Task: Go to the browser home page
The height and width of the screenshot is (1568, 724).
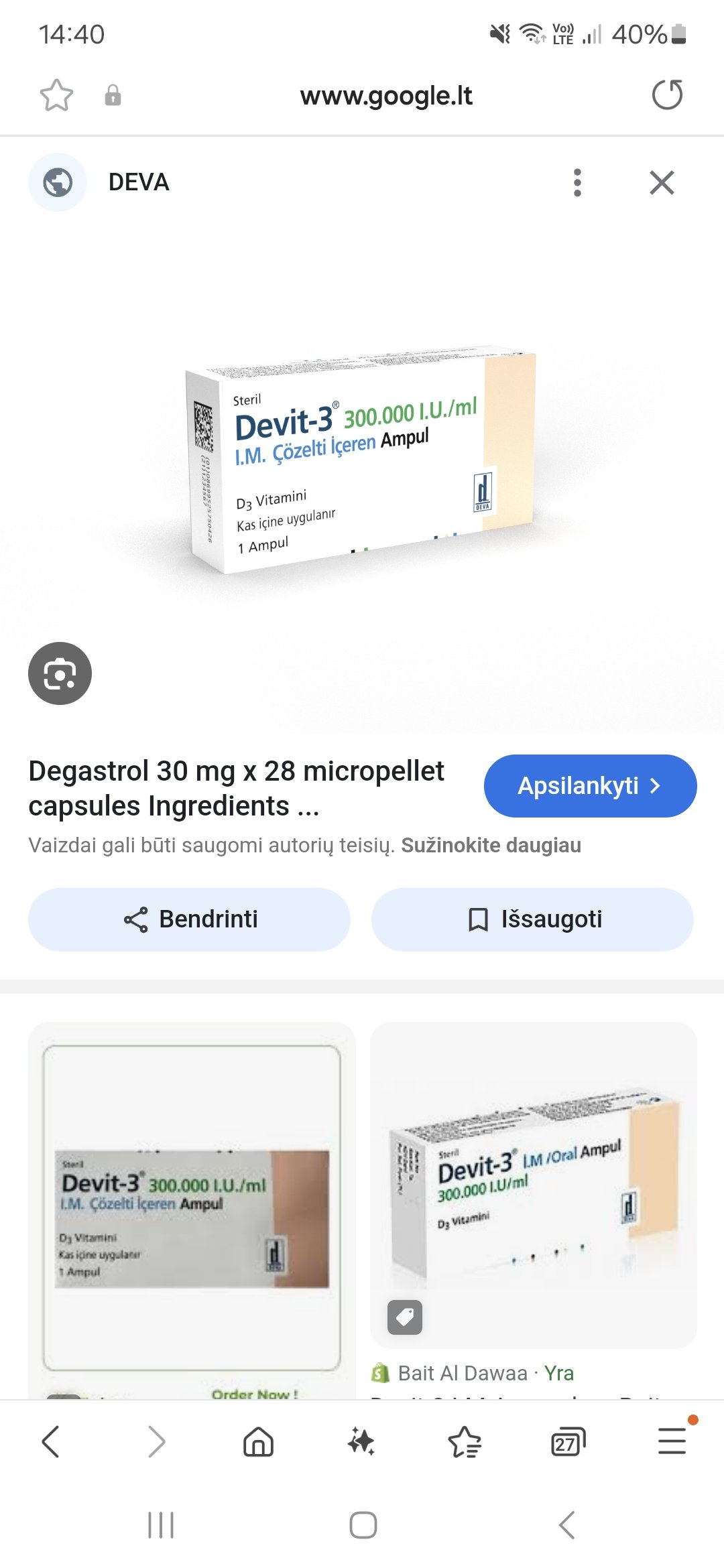Action: coord(258,1441)
